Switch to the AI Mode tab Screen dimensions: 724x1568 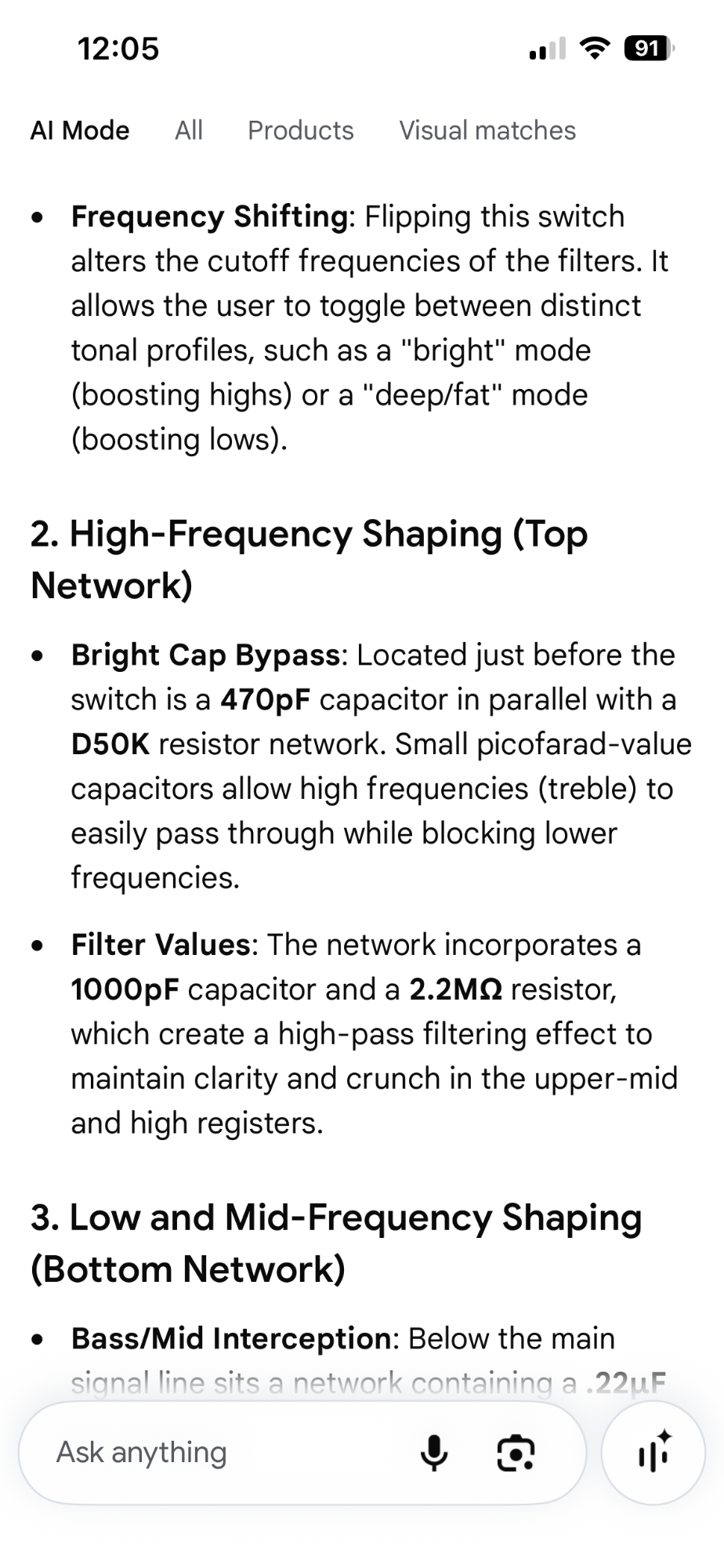tap(80, 130)
